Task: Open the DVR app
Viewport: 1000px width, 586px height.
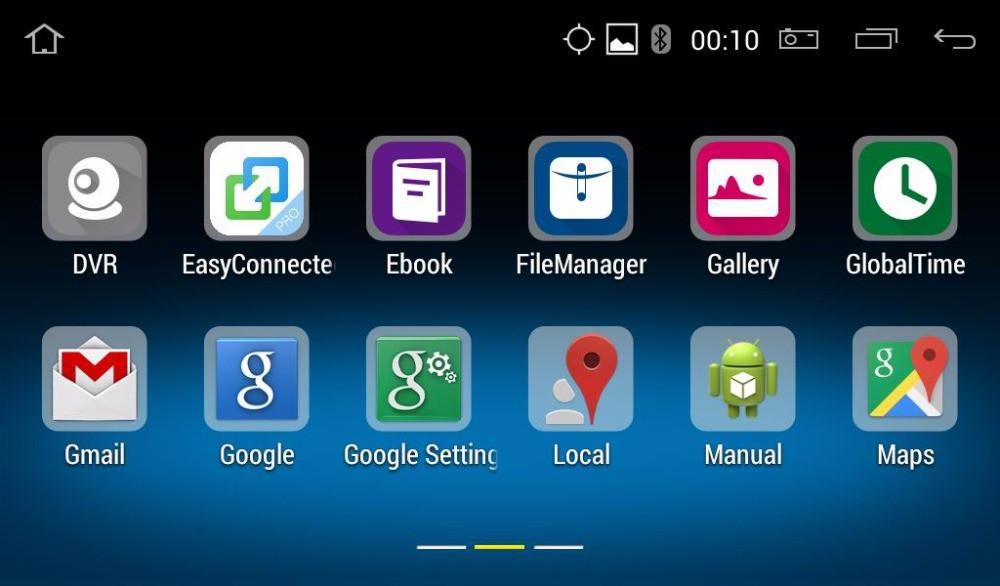Action: click(94, 189)
